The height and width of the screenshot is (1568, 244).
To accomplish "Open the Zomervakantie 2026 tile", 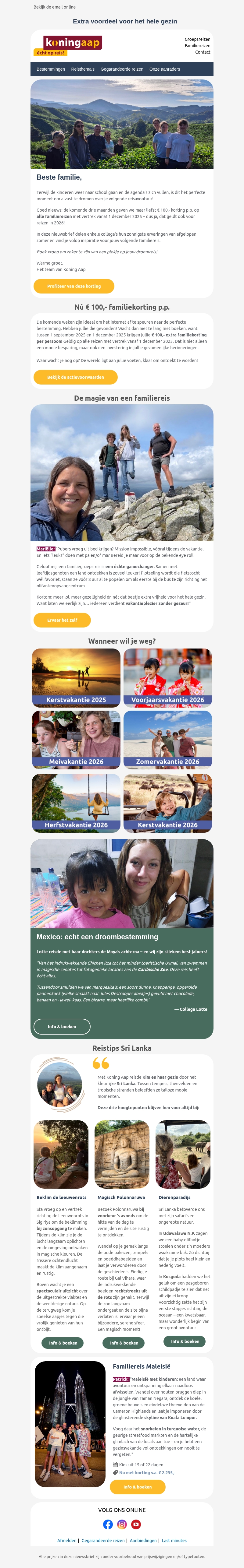I will [x=168, y=740].
